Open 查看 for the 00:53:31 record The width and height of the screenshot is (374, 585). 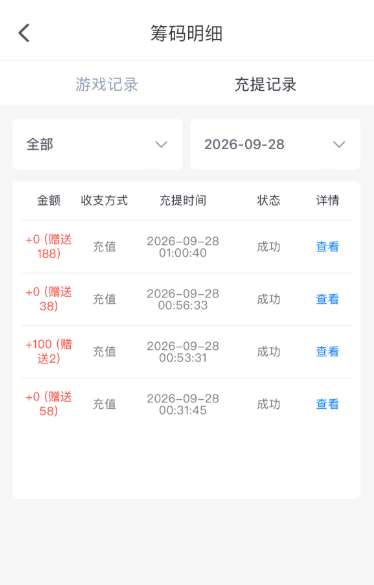click(x=327, y=351)
